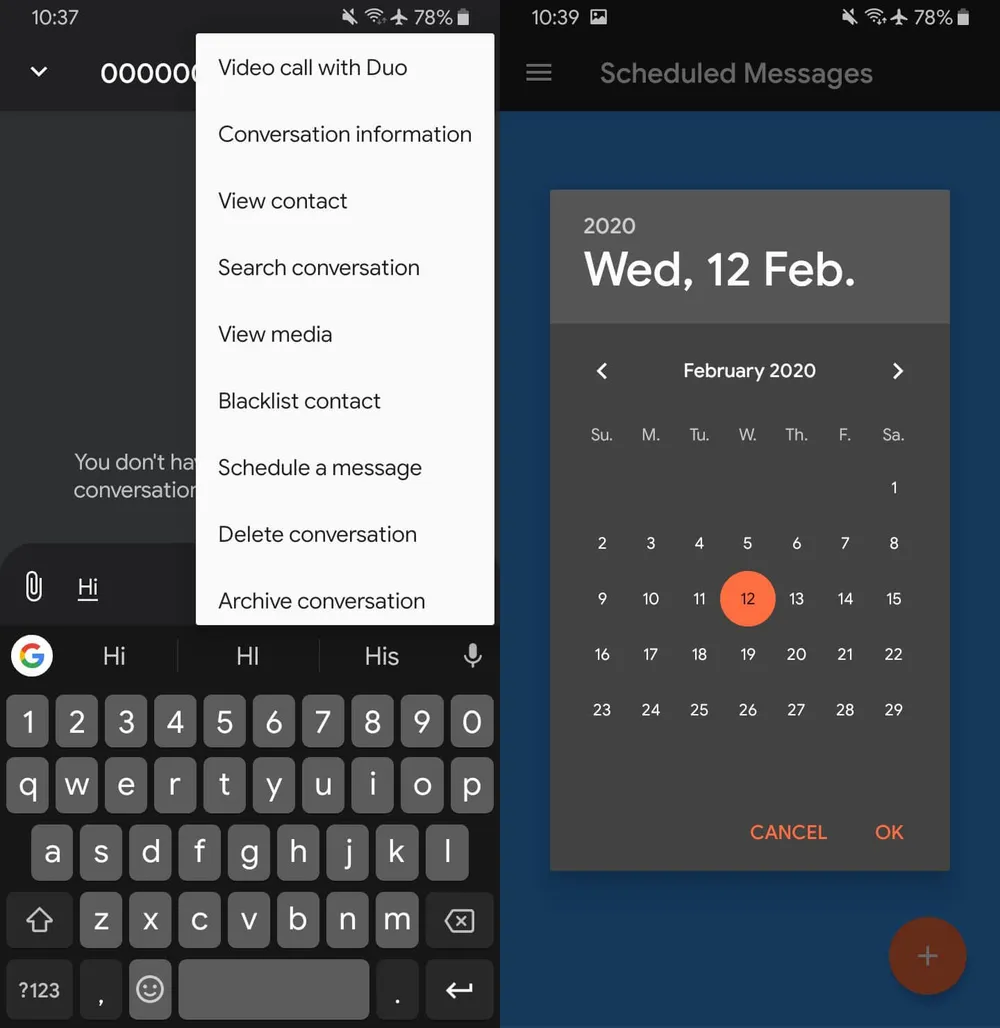Tap the year 2020 header
The height and width of the screenshot is (1028, 1000).
(609, 226)
